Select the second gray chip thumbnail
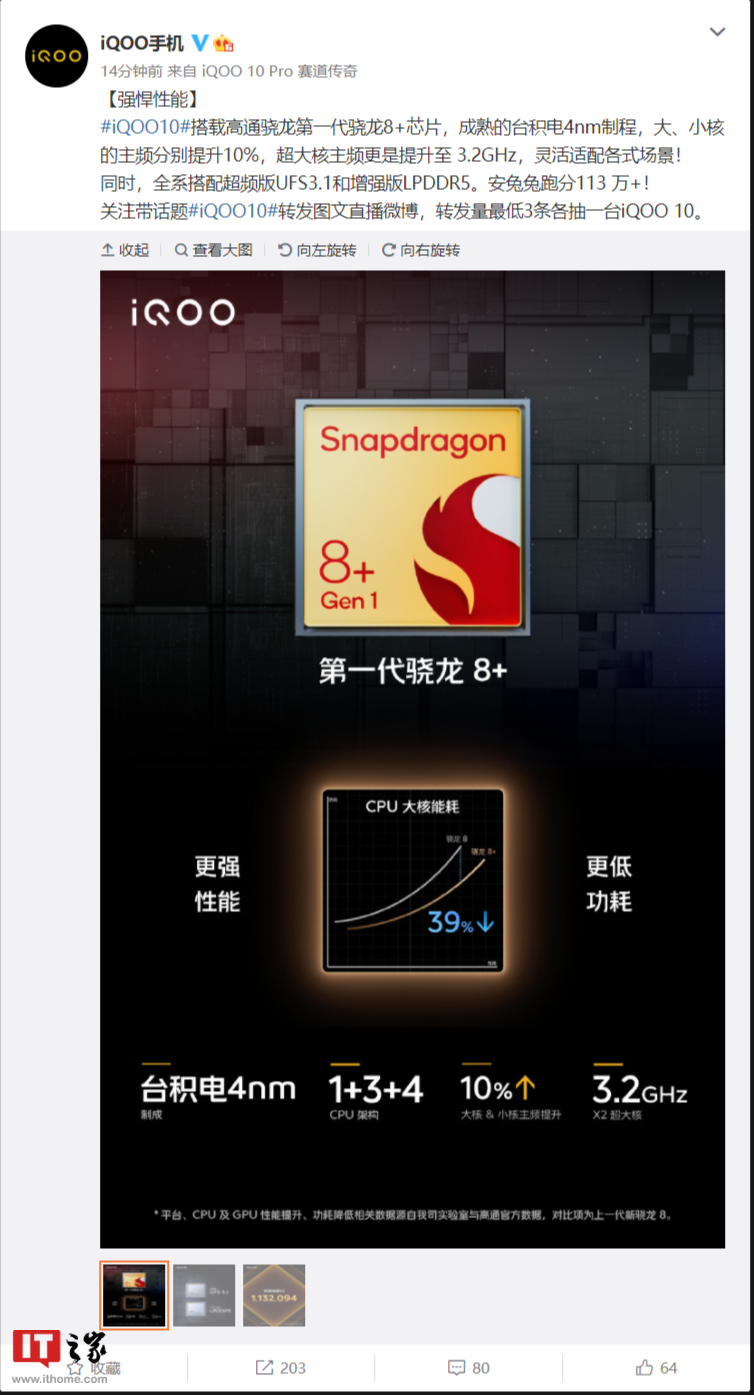This screenshot has width=754, height=1395. coord(204,1296)
